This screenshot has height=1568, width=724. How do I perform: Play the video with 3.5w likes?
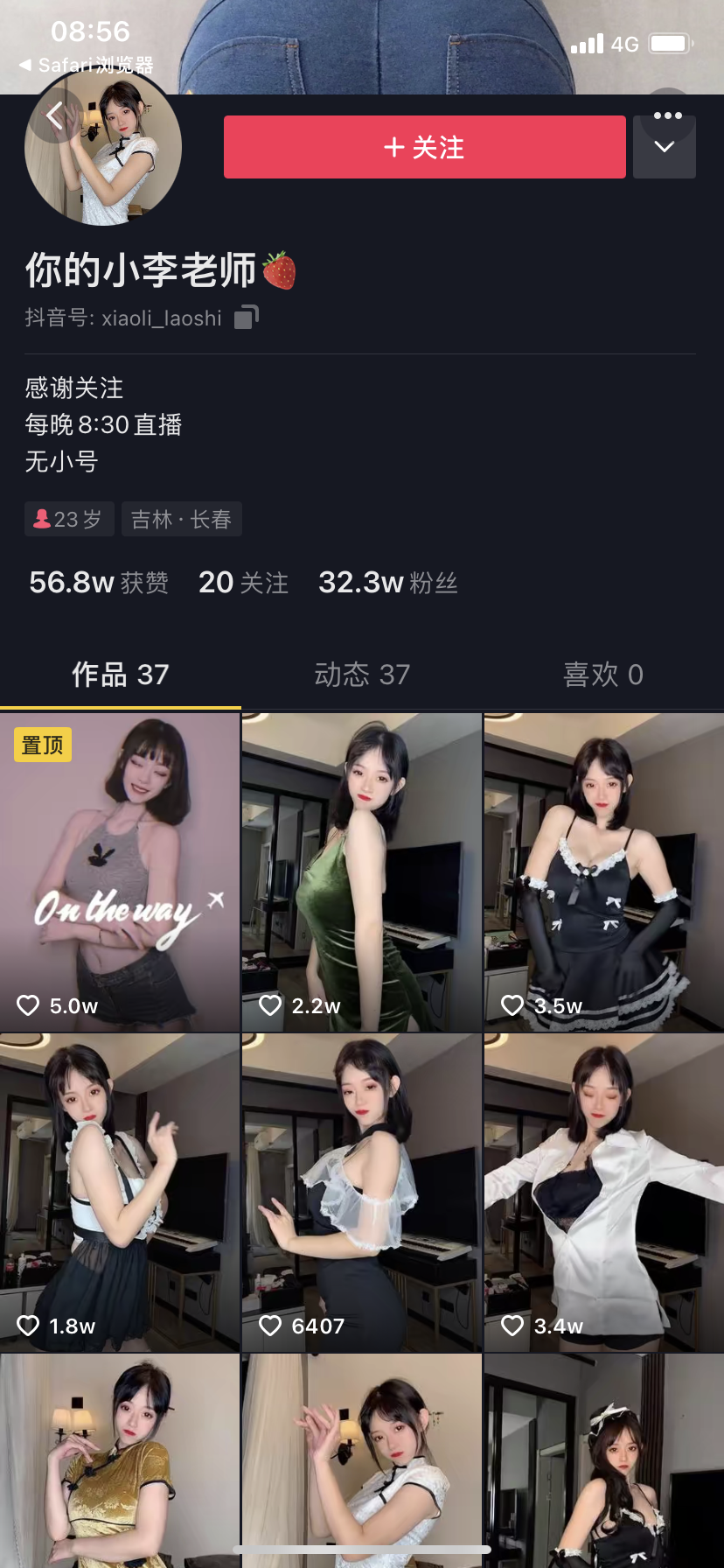603,872
